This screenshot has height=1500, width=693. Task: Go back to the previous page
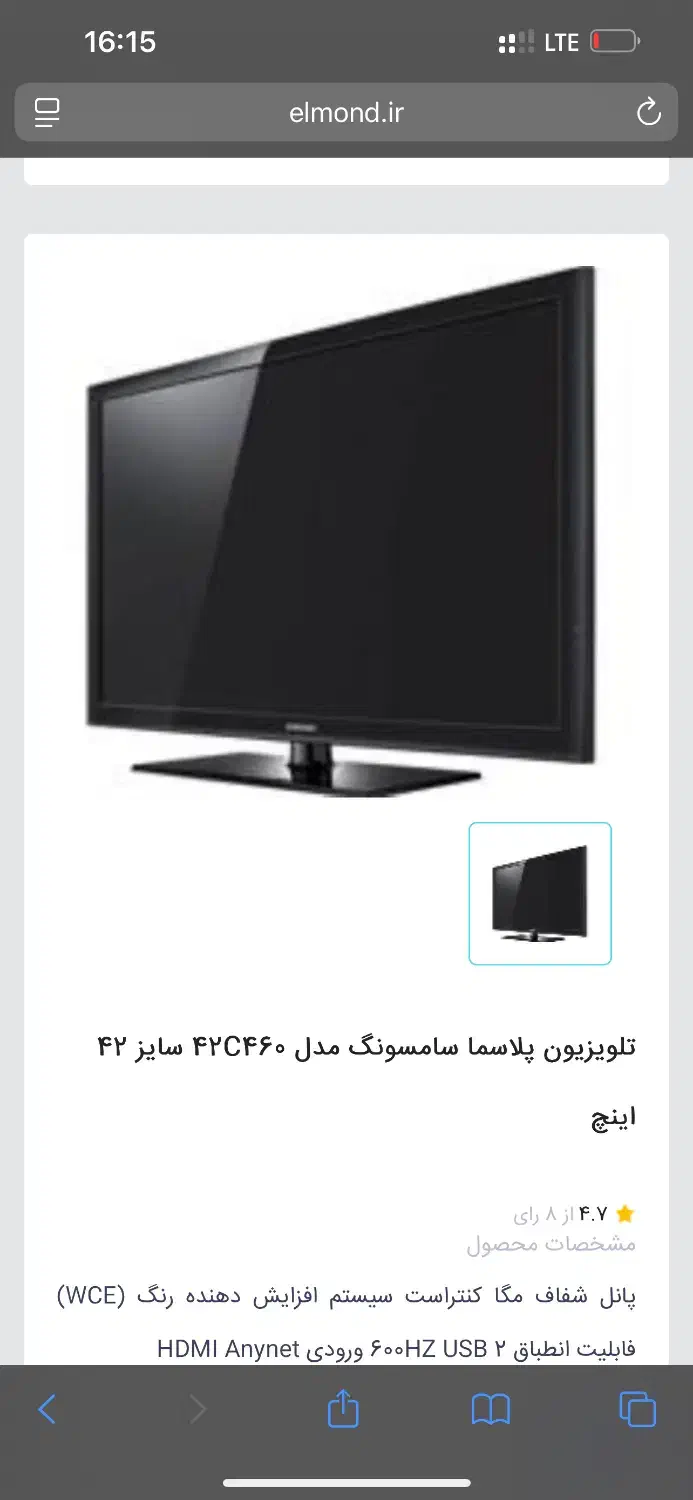pyautogui.click(x=47, y=1409)
